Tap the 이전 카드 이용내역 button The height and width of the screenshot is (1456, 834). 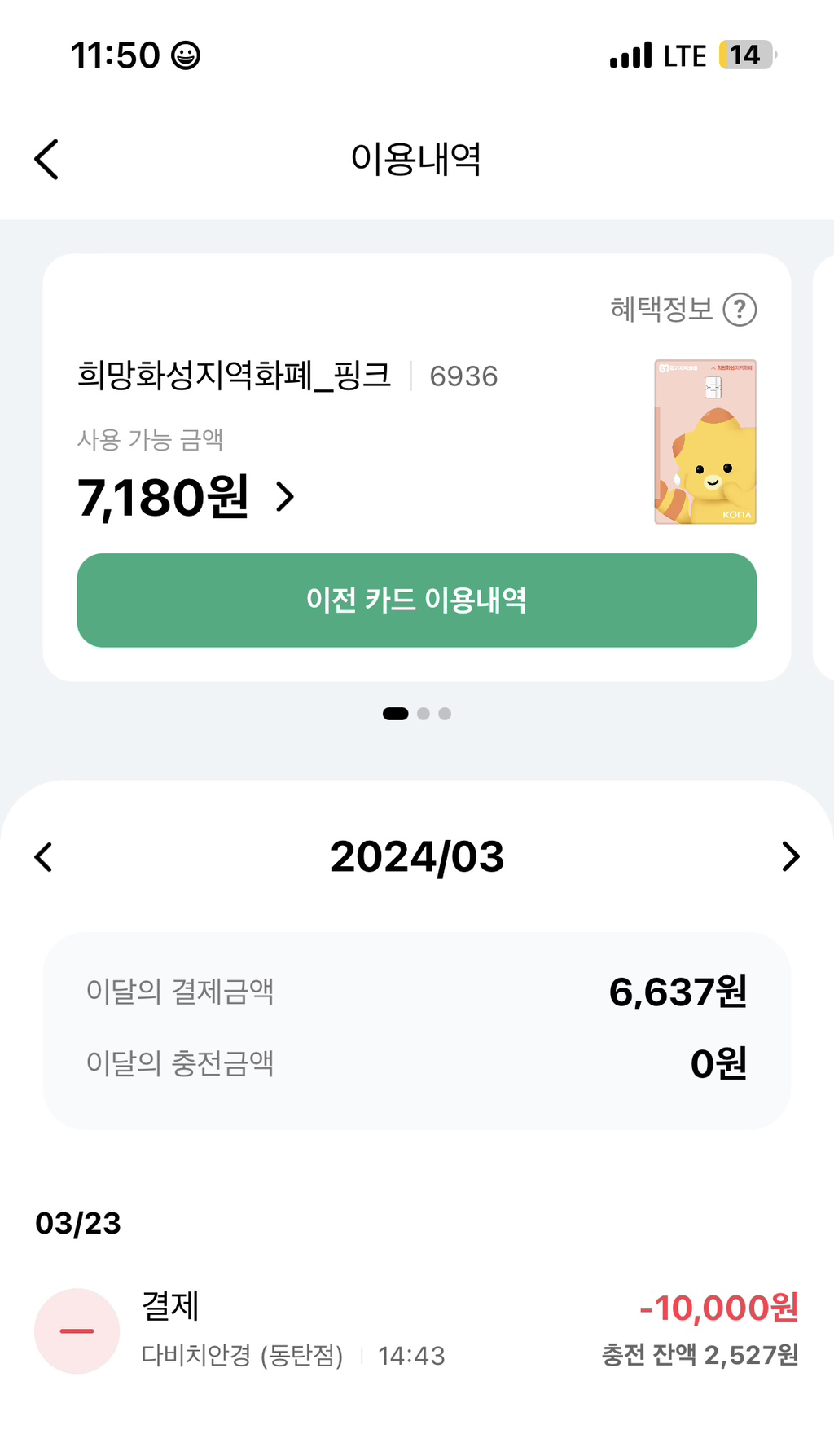tap(416, 600)
